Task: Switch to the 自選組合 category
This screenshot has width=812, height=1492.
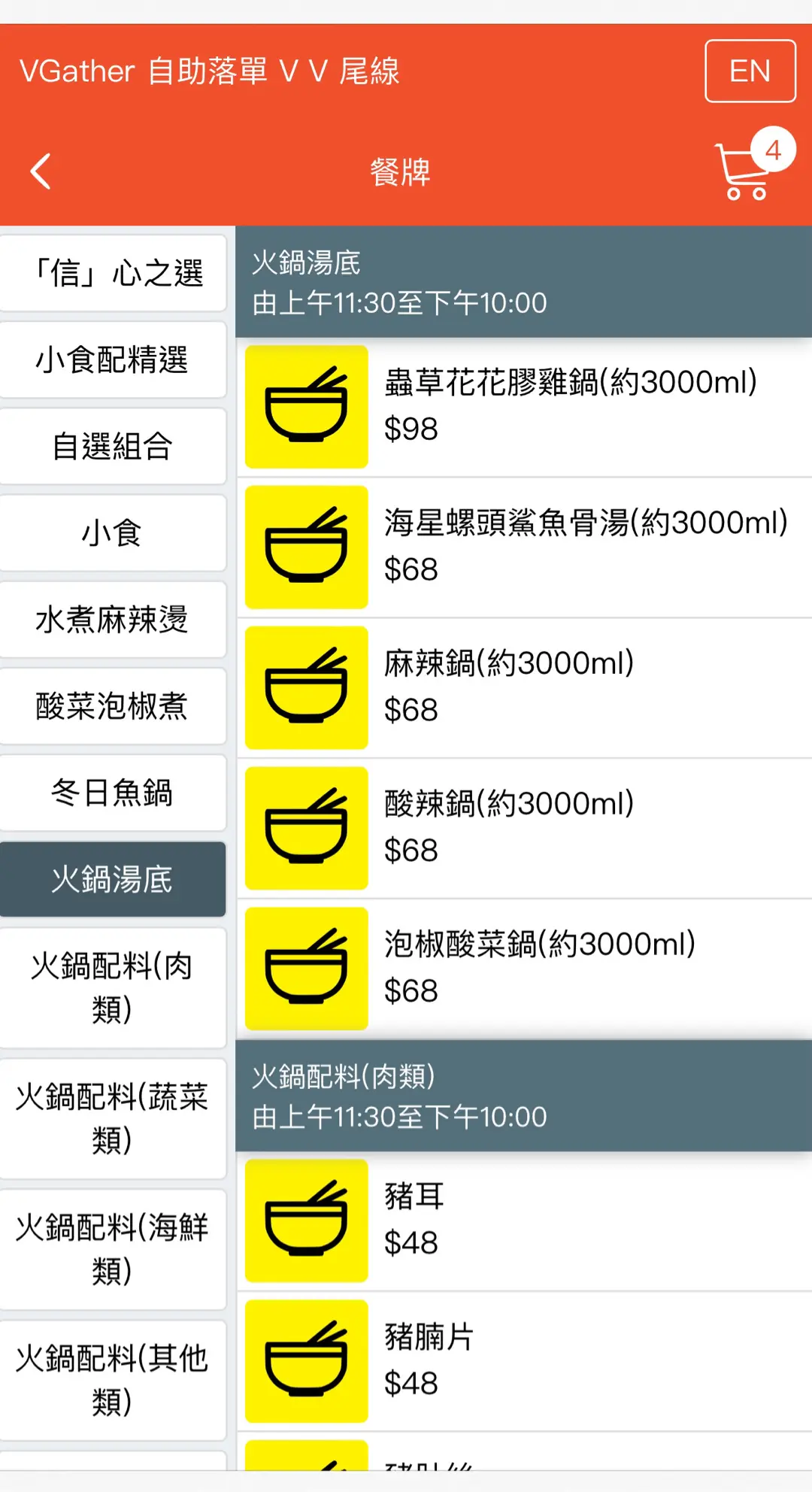Action: coord(113,446)
